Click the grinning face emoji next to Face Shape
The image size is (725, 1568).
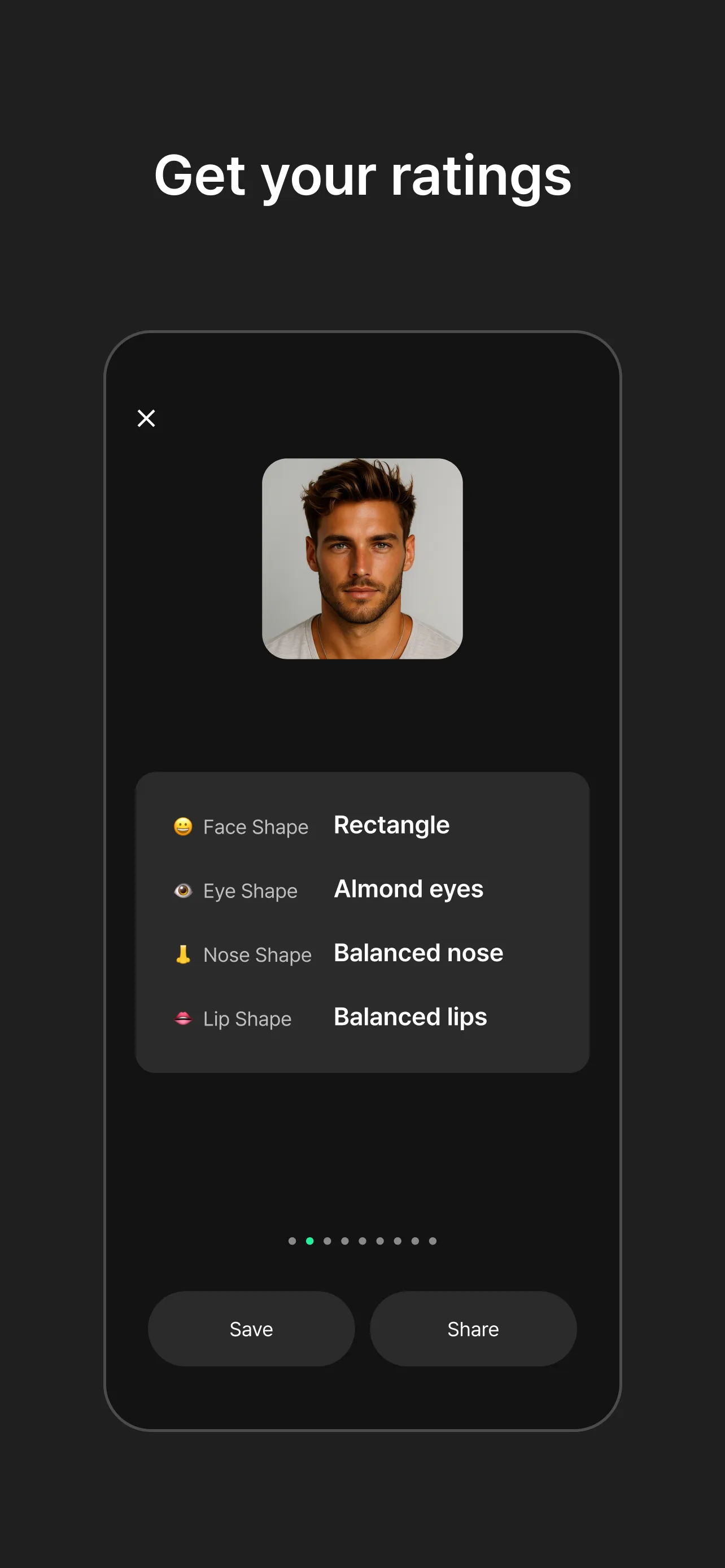coord(182,825)
